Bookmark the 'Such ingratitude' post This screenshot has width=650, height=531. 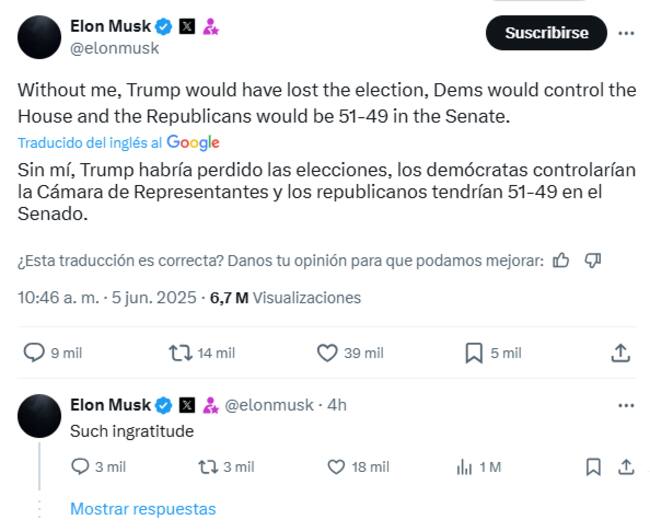pos(593,467)
